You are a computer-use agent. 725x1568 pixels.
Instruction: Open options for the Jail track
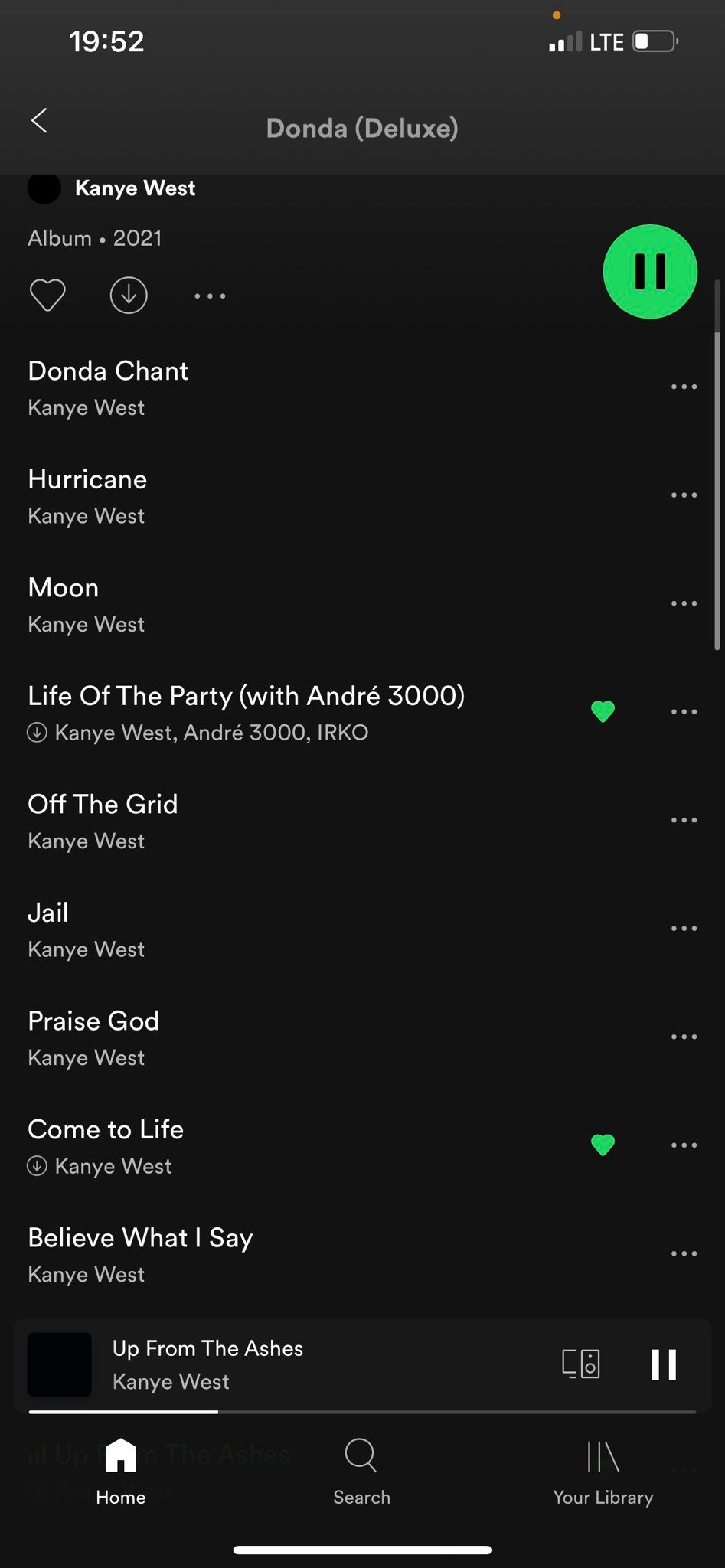(684, 929)
